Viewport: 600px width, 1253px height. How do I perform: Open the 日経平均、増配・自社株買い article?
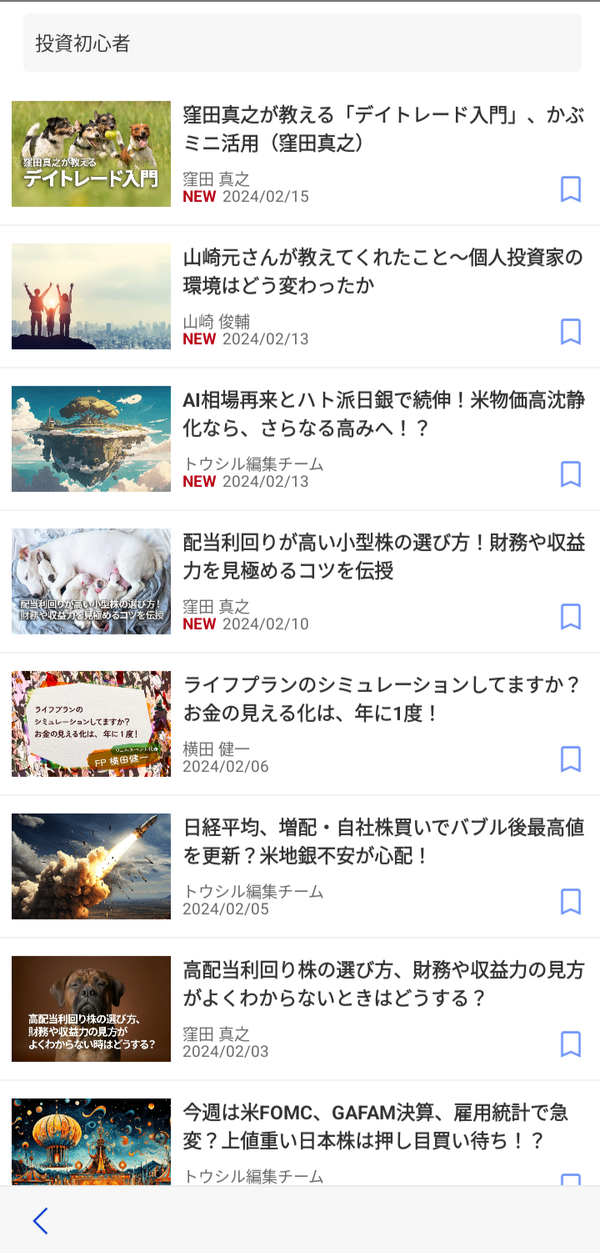coord(300,867)
